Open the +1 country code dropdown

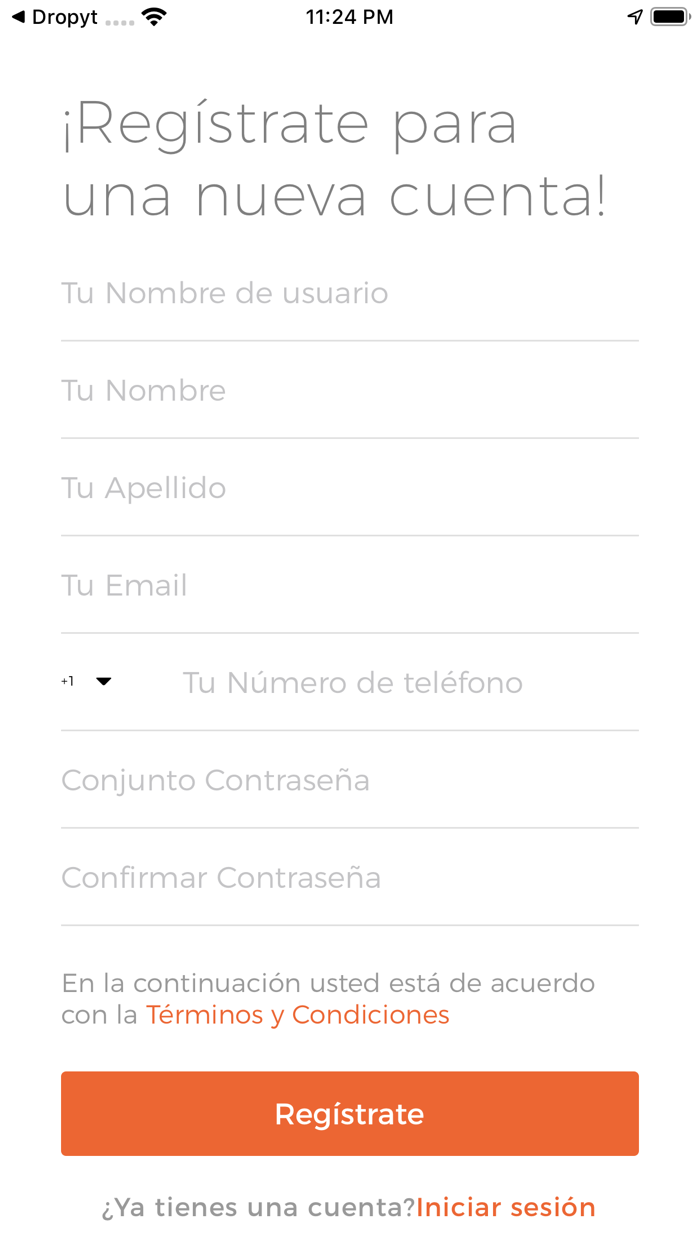point(87,682)
